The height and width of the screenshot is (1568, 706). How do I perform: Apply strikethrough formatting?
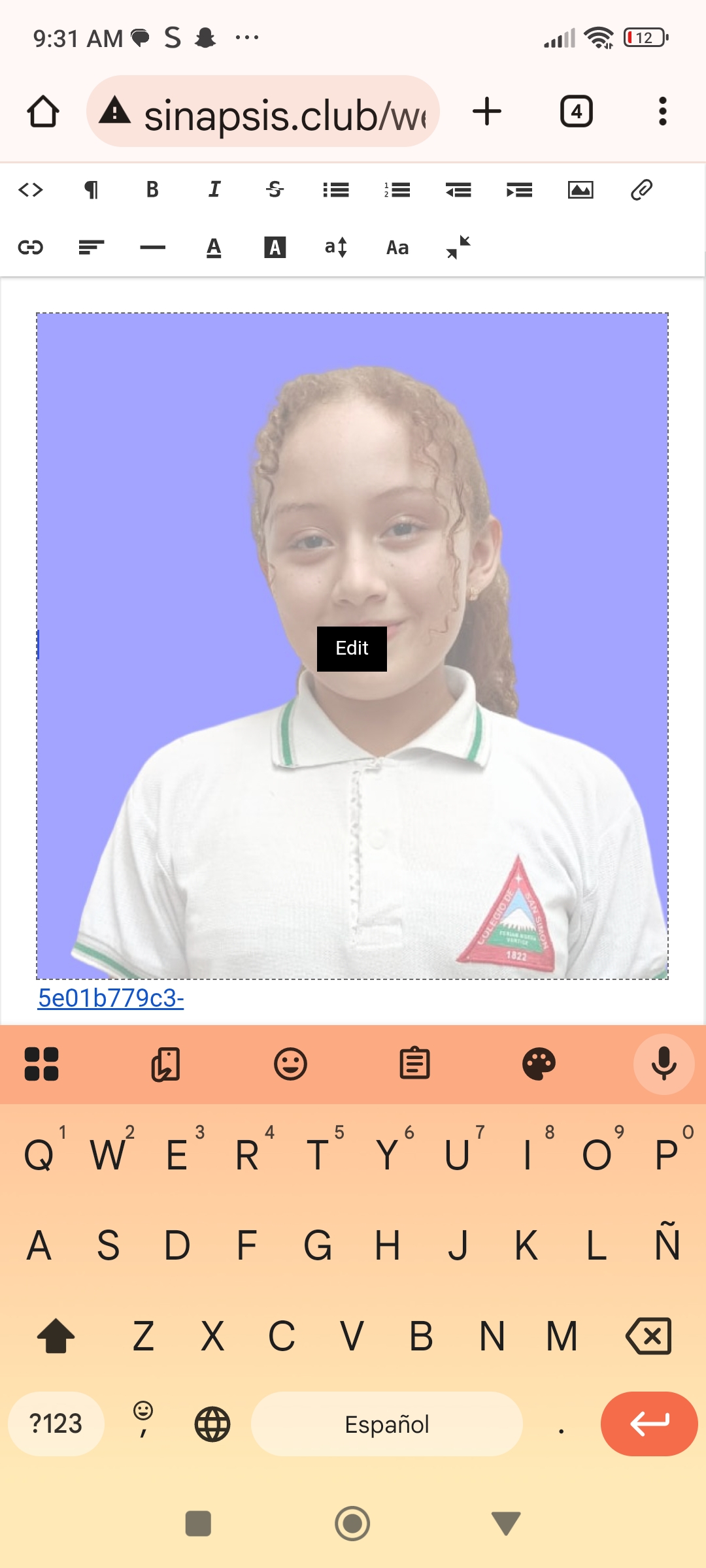point(275,190)
